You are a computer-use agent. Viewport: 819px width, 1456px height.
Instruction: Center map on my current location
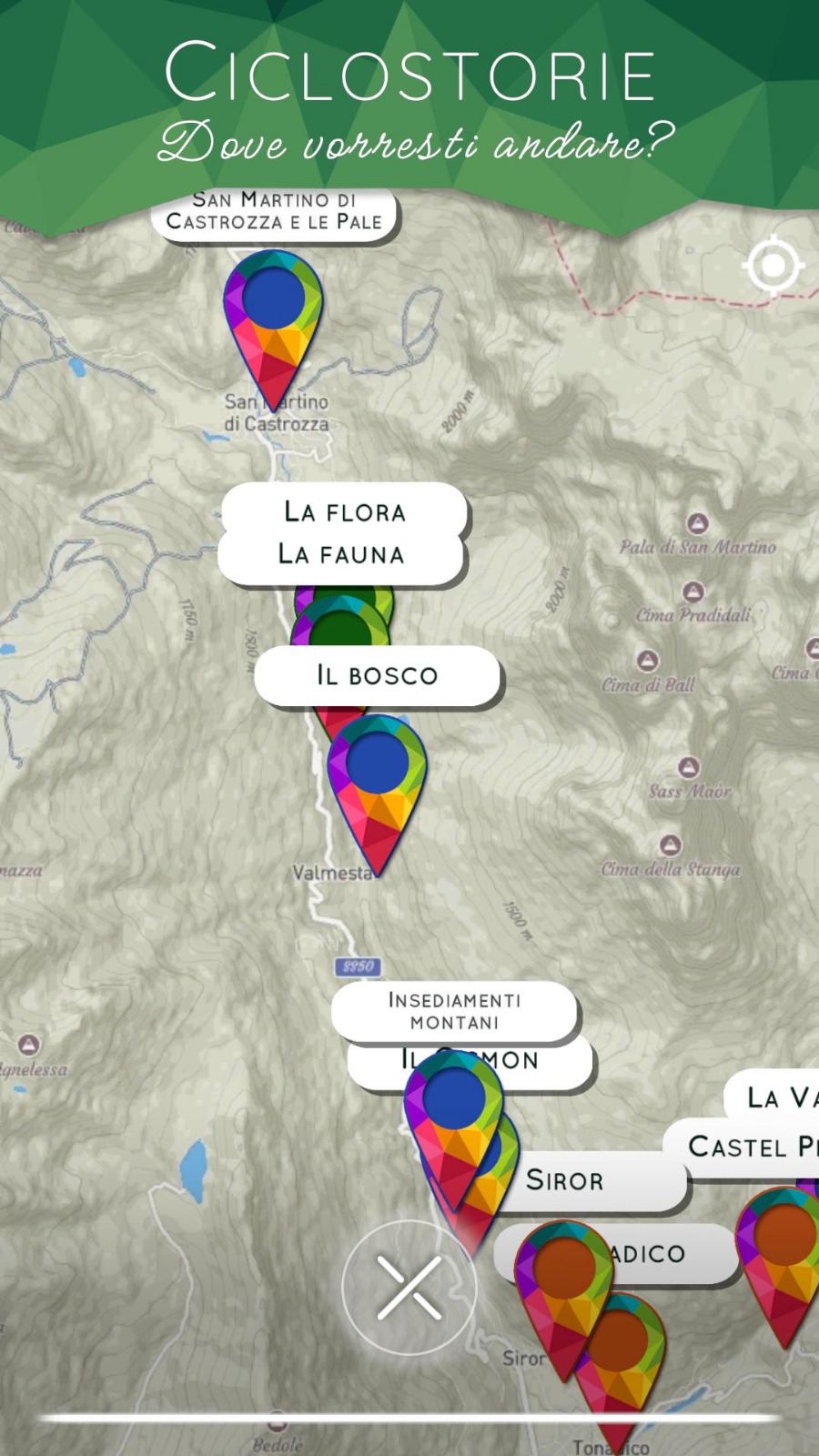point(773,266)
